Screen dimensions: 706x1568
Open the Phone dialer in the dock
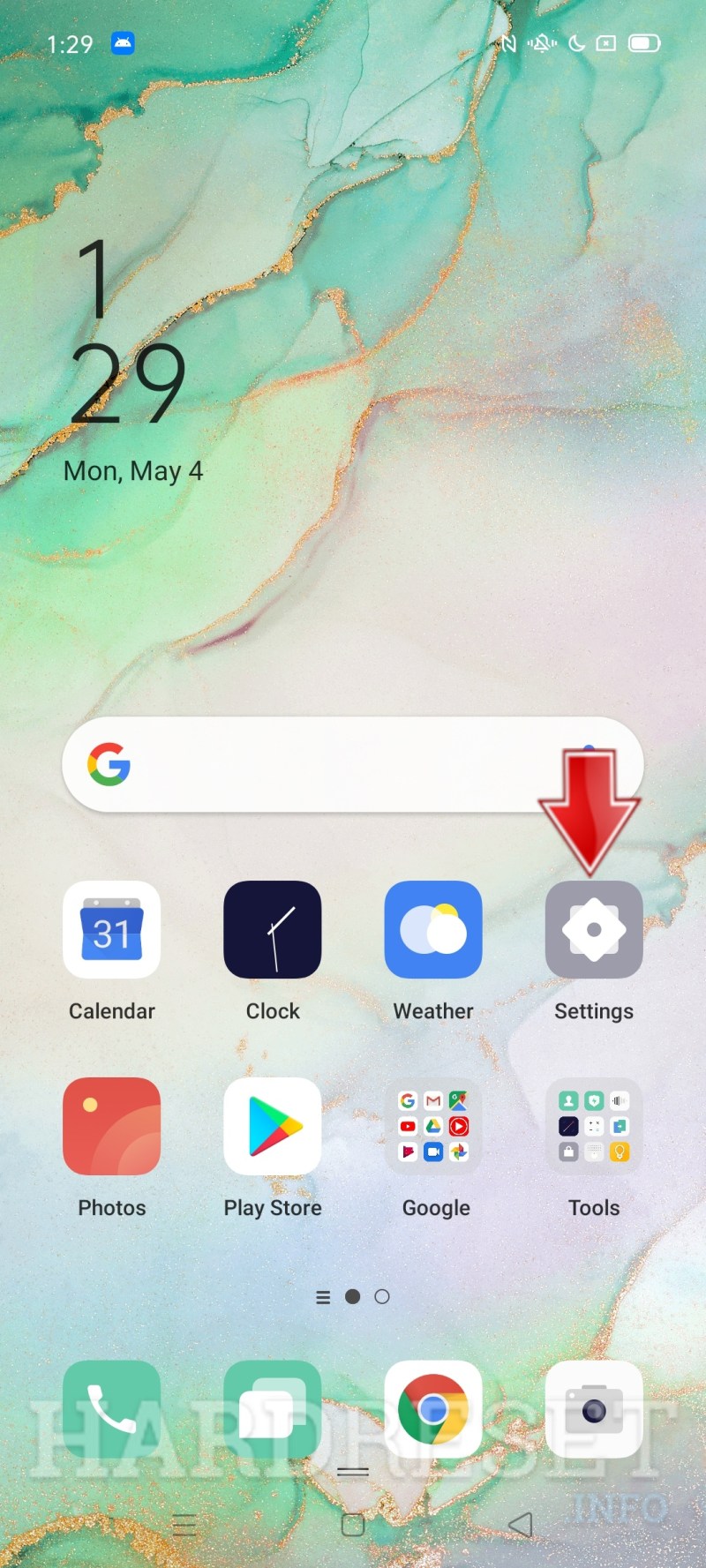(x=112, y=1409)
